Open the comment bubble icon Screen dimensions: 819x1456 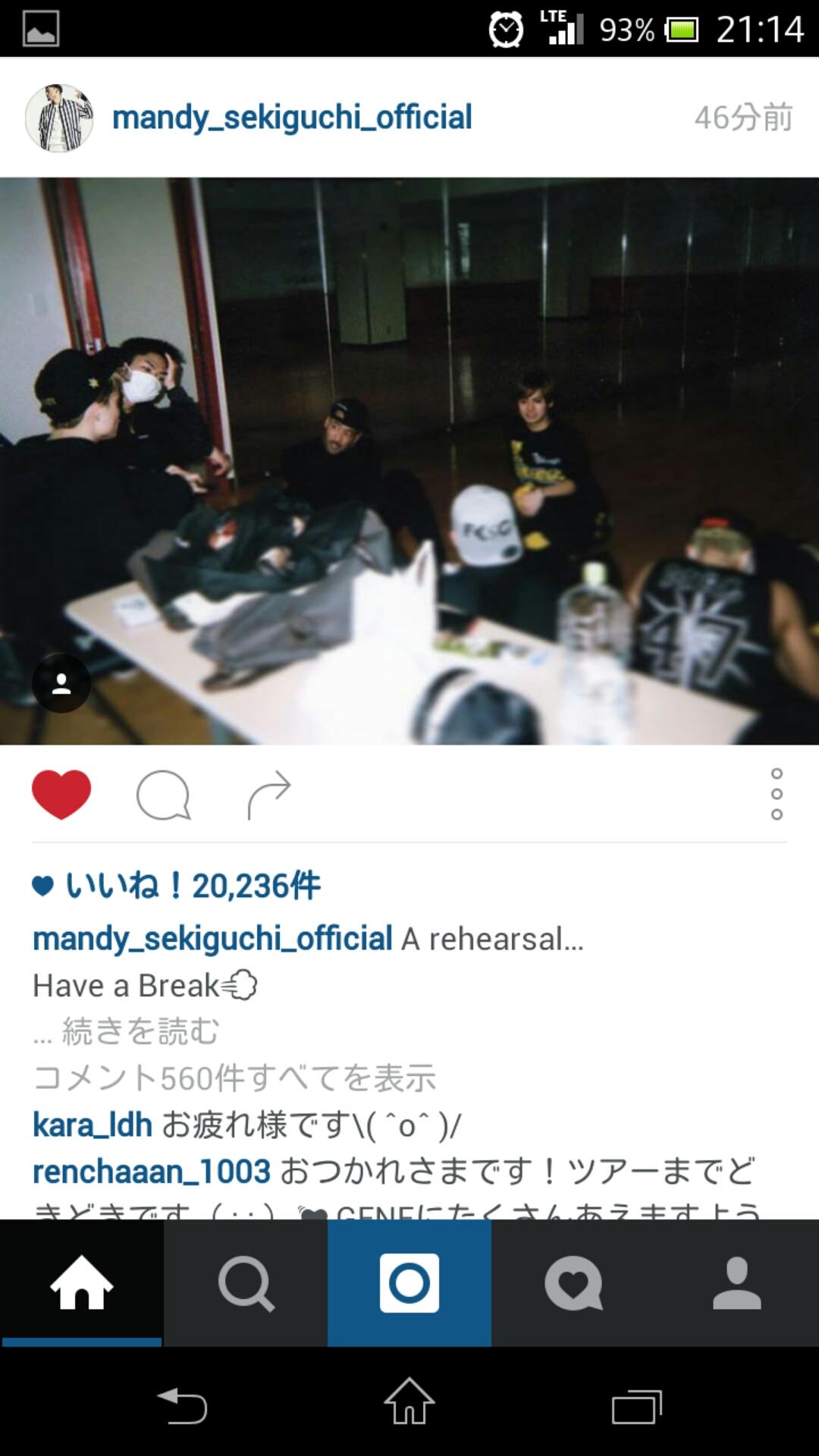(163, 795)
